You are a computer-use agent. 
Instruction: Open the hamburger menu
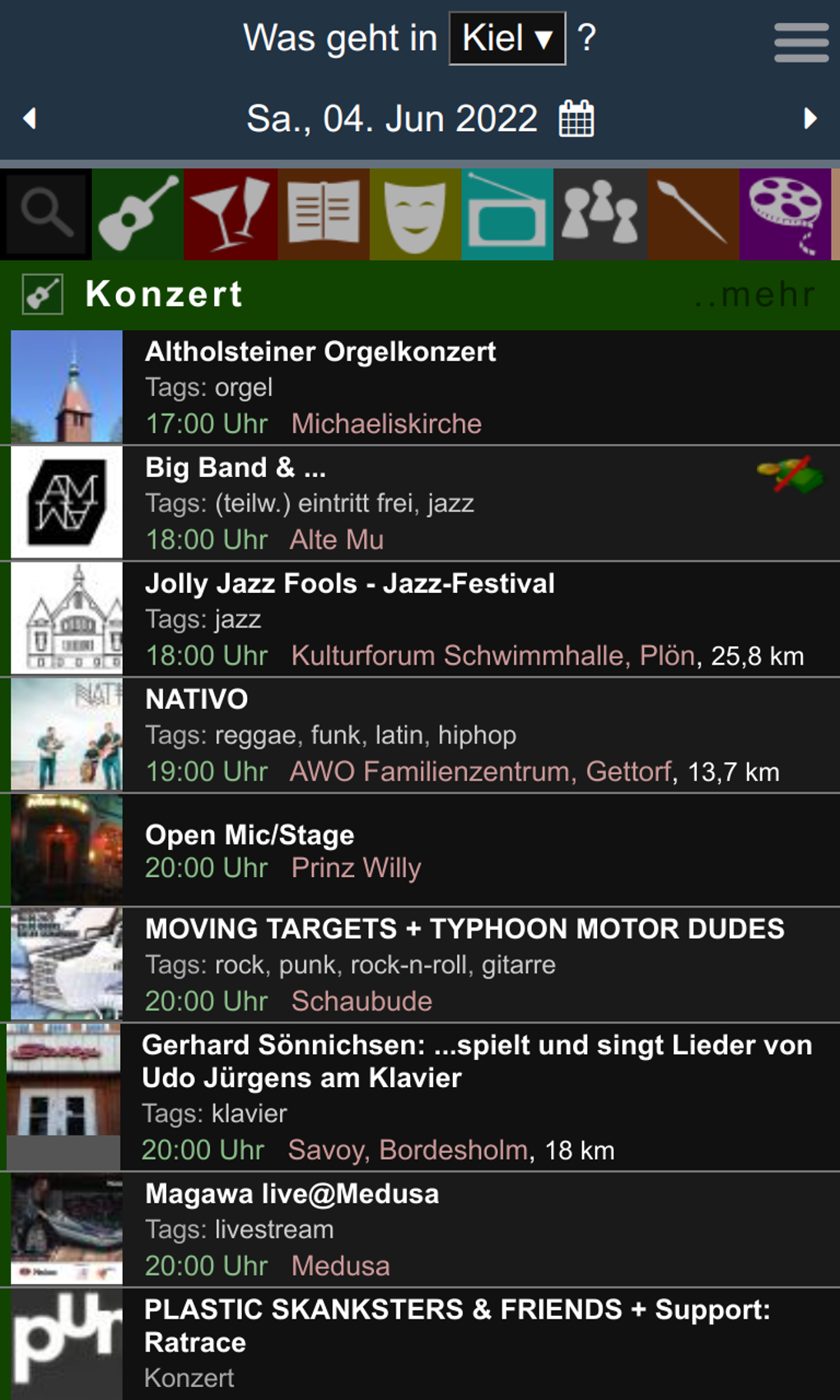click(x=800, y=42)
